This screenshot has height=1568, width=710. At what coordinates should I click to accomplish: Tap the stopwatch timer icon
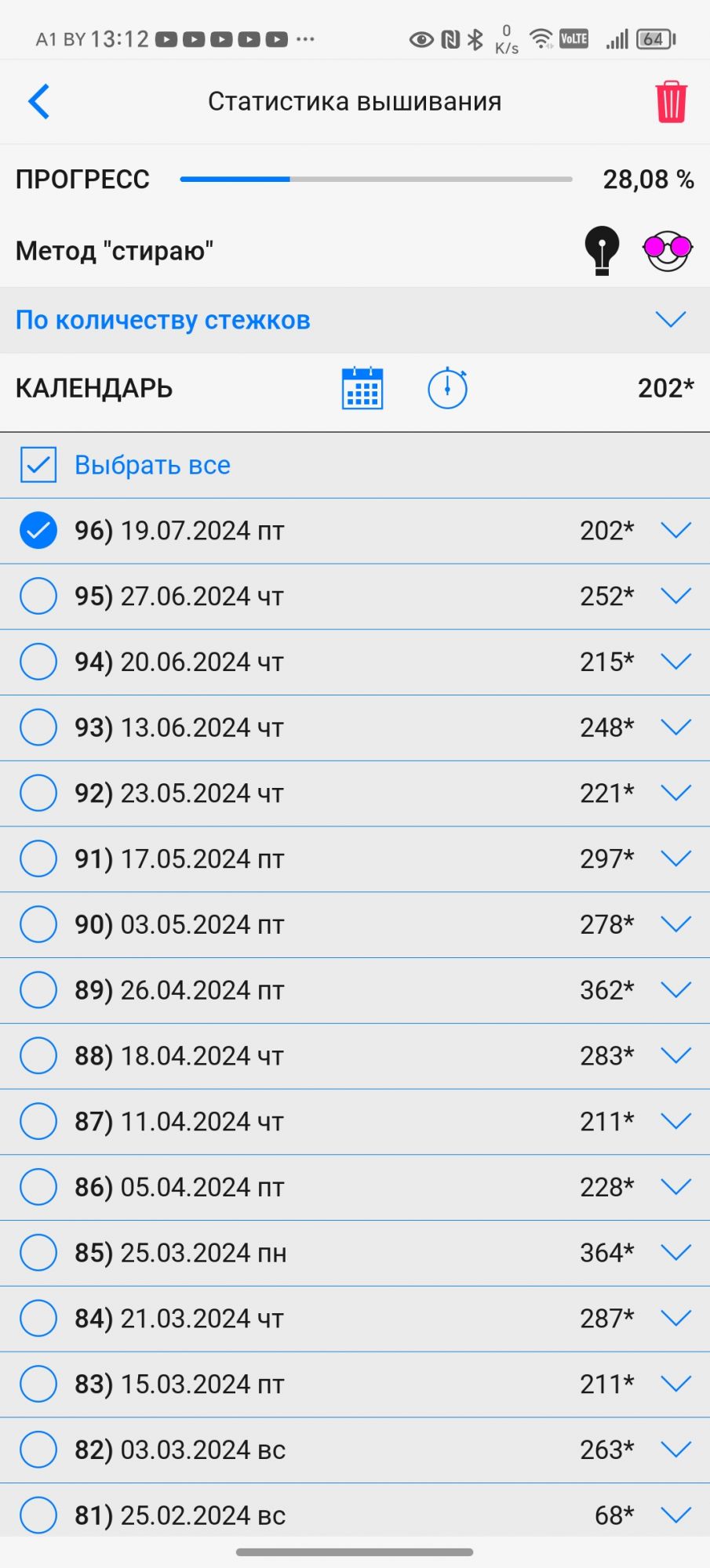coord(447,388)
